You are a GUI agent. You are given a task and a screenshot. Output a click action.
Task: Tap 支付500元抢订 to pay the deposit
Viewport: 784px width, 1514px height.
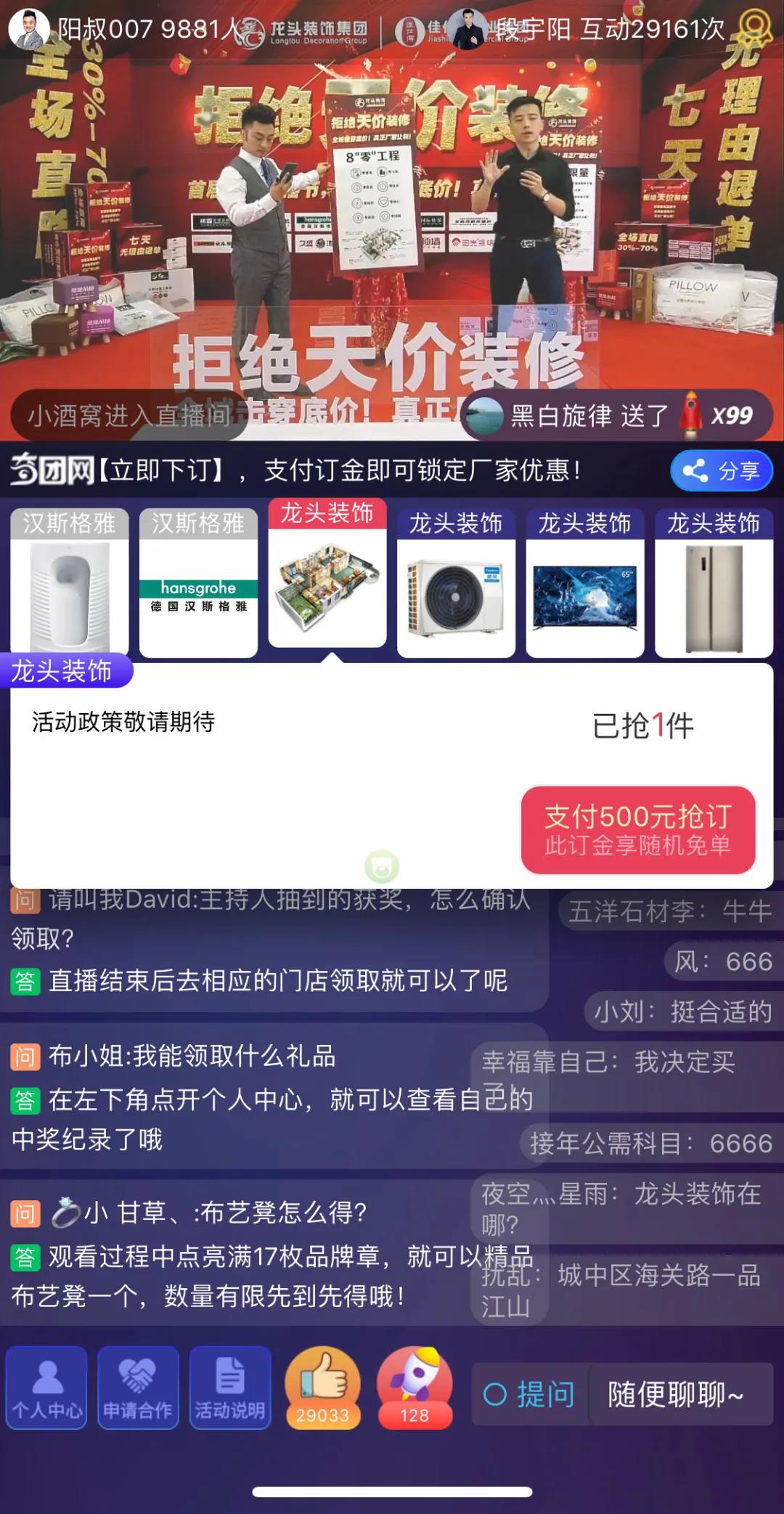(x=638, y=829)
